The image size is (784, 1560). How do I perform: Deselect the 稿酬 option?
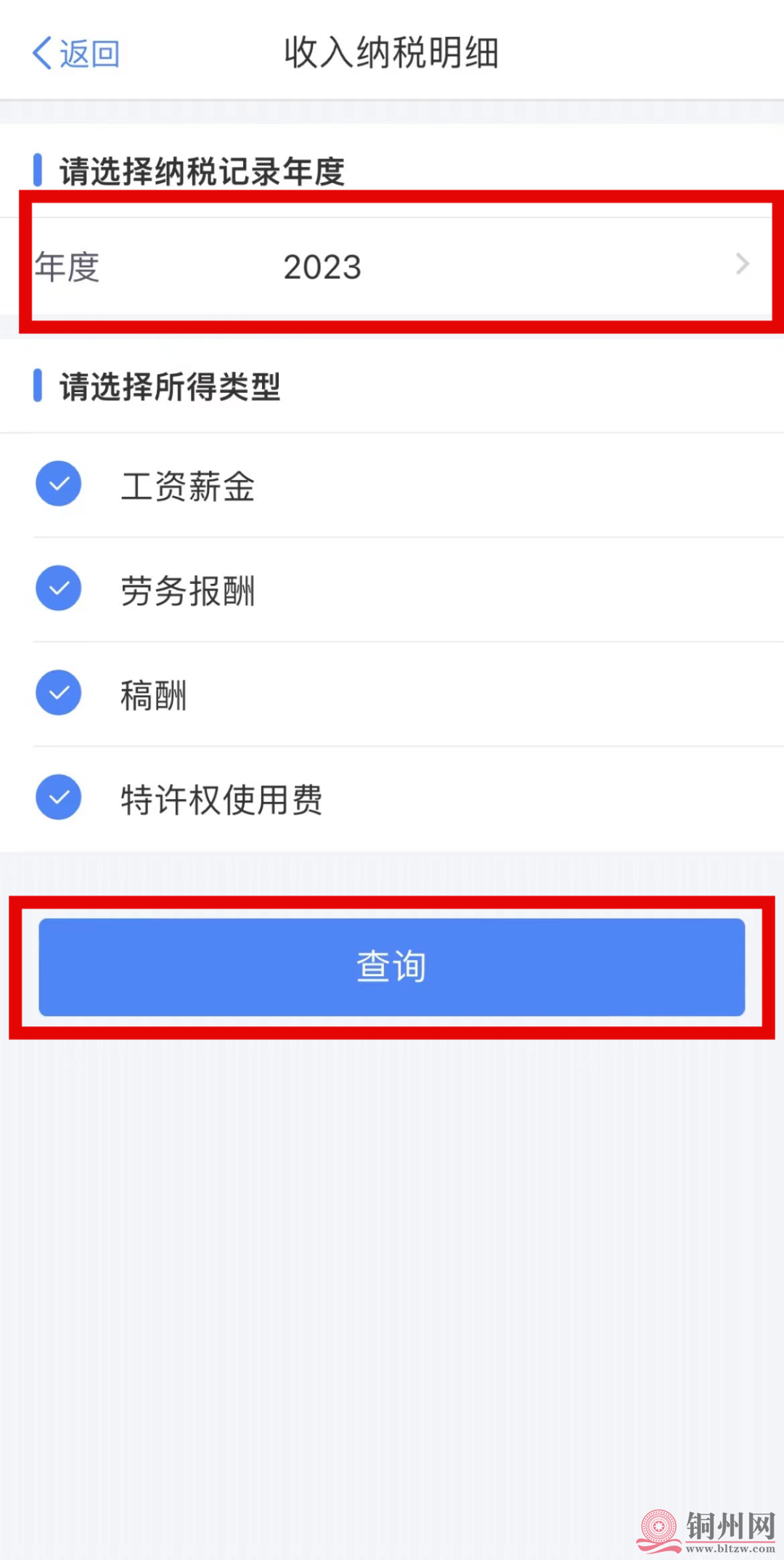59,694
